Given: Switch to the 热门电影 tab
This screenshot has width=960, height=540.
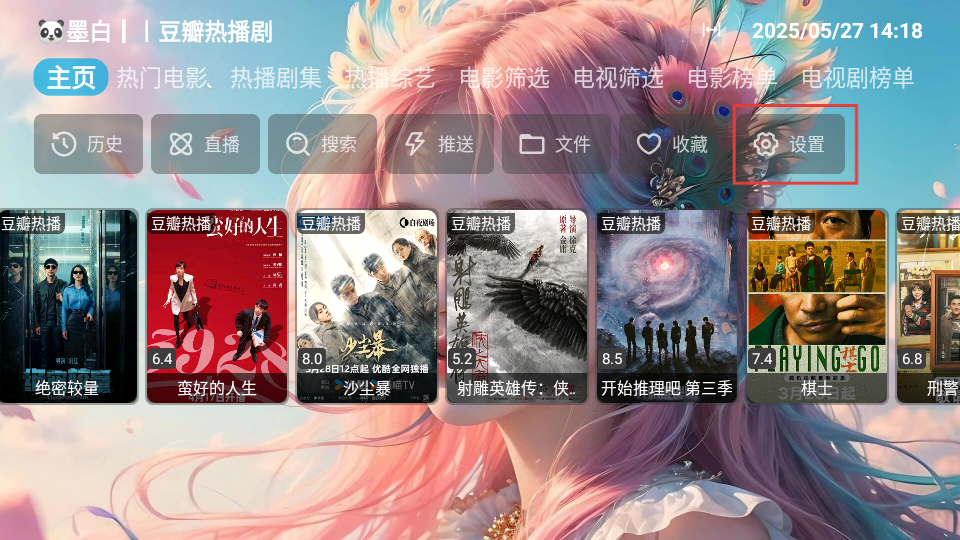Looking at the screenshot, I should tap(162, 78).
